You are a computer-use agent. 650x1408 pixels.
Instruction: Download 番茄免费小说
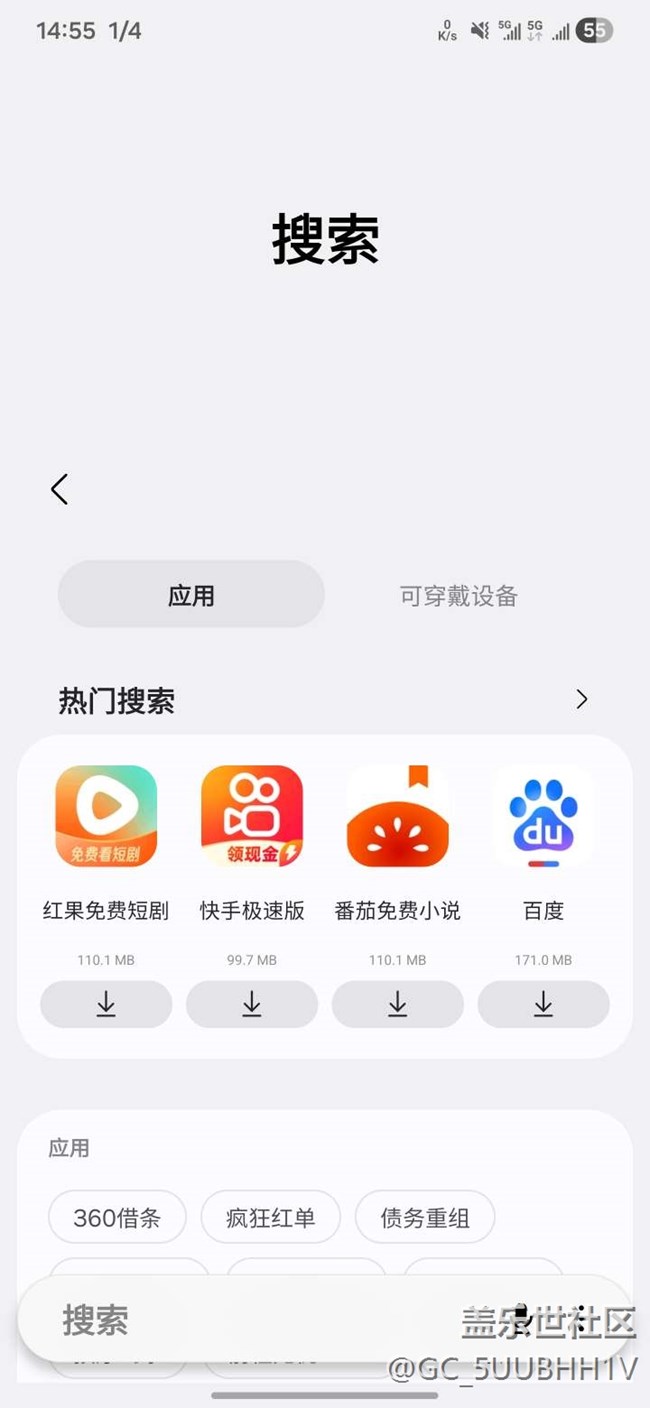tap(397, 1004)
